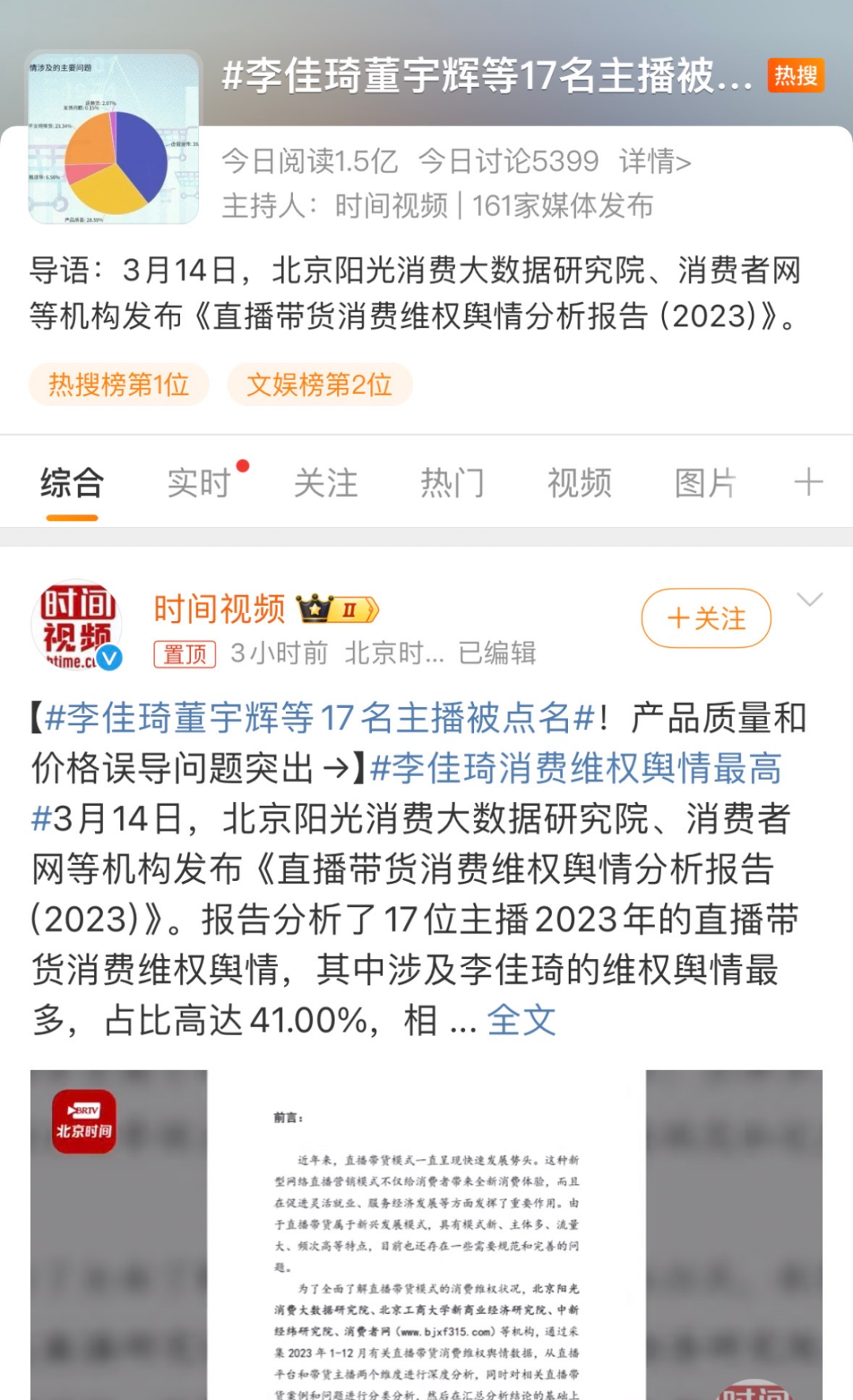Viewport: 853px width, 1400px height.
Task: Open the topic pie chart cover image
Action: tap(115, 138)
